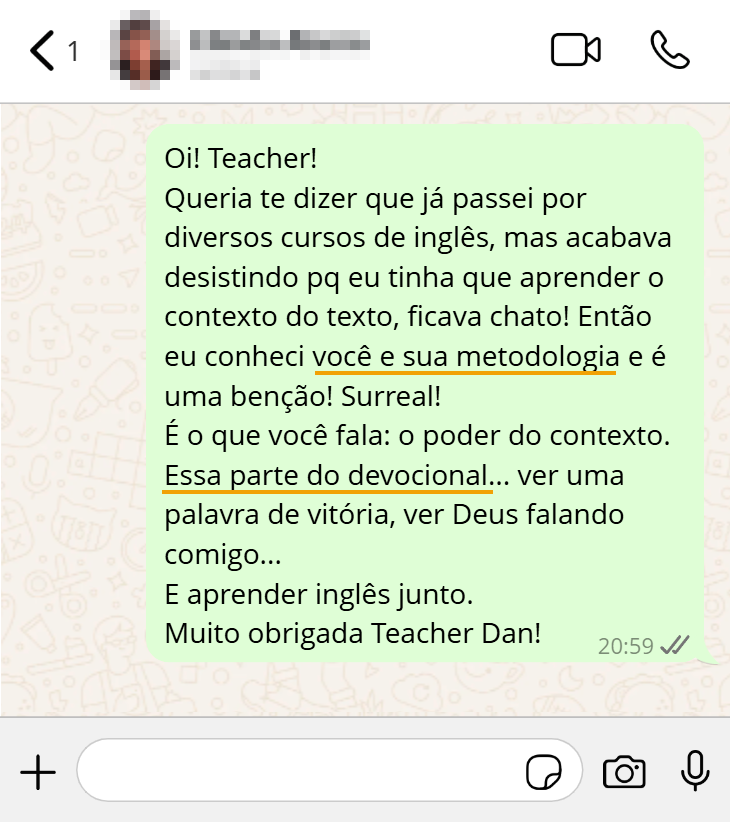Screen dimensions: 730x822
Task: Start a video call
Action: pyautogui.click(x=575, y=50)
